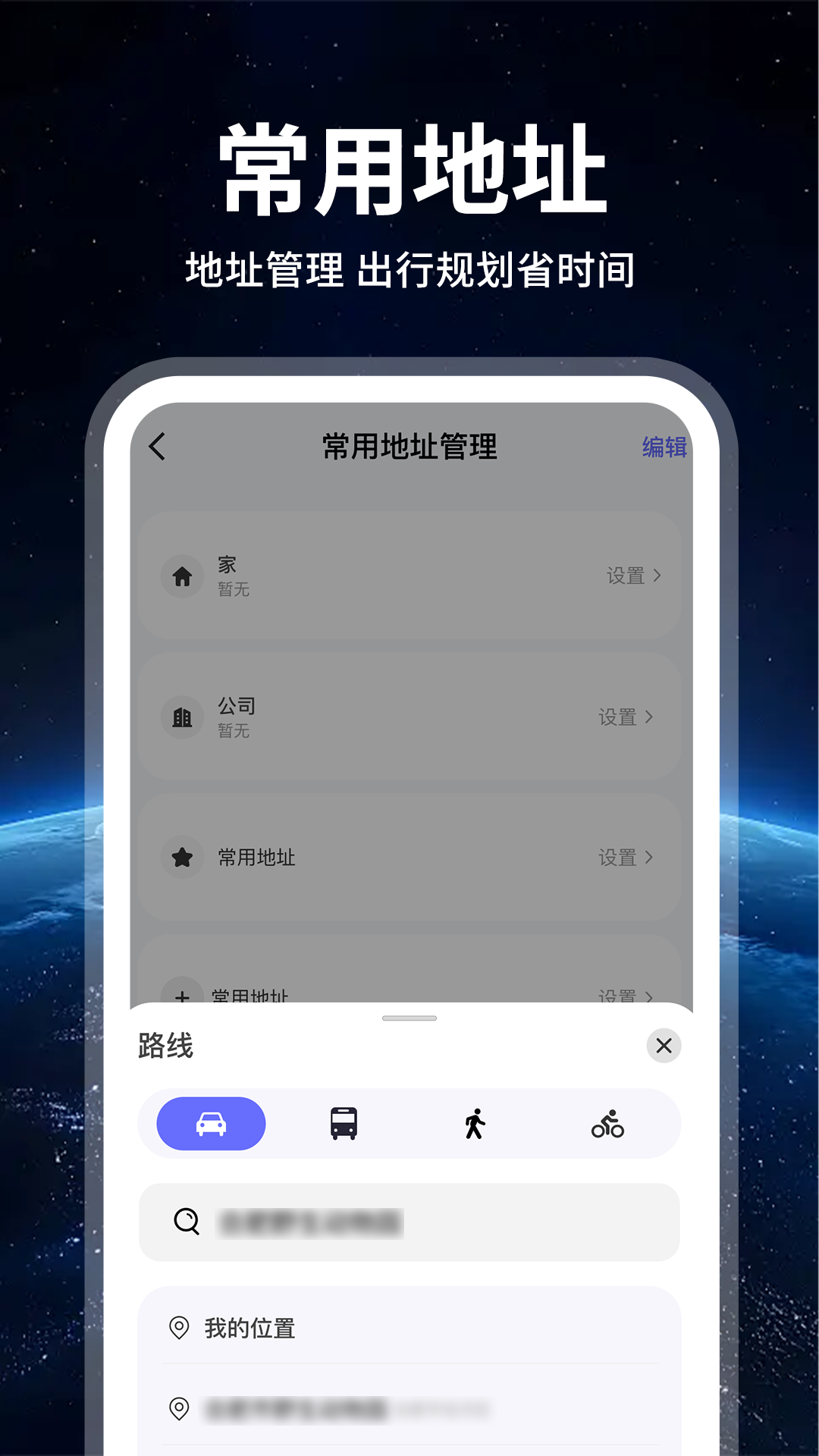The height and width of the screenshot is (1456, 819).
Task: Select the home icon next to 家
Action: tap(182, 578)
